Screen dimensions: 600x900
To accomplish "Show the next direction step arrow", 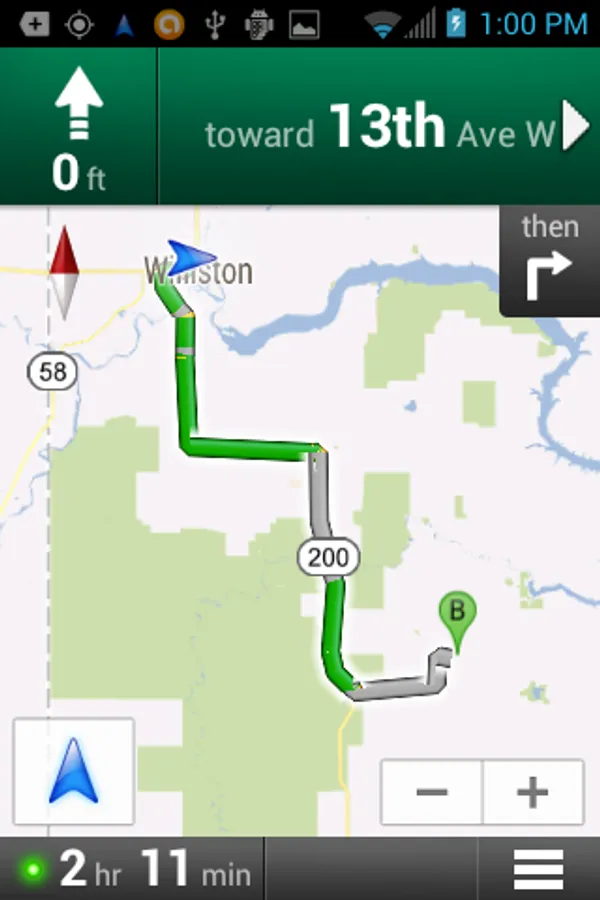I will pyautogui.click(x=575, y=128).
